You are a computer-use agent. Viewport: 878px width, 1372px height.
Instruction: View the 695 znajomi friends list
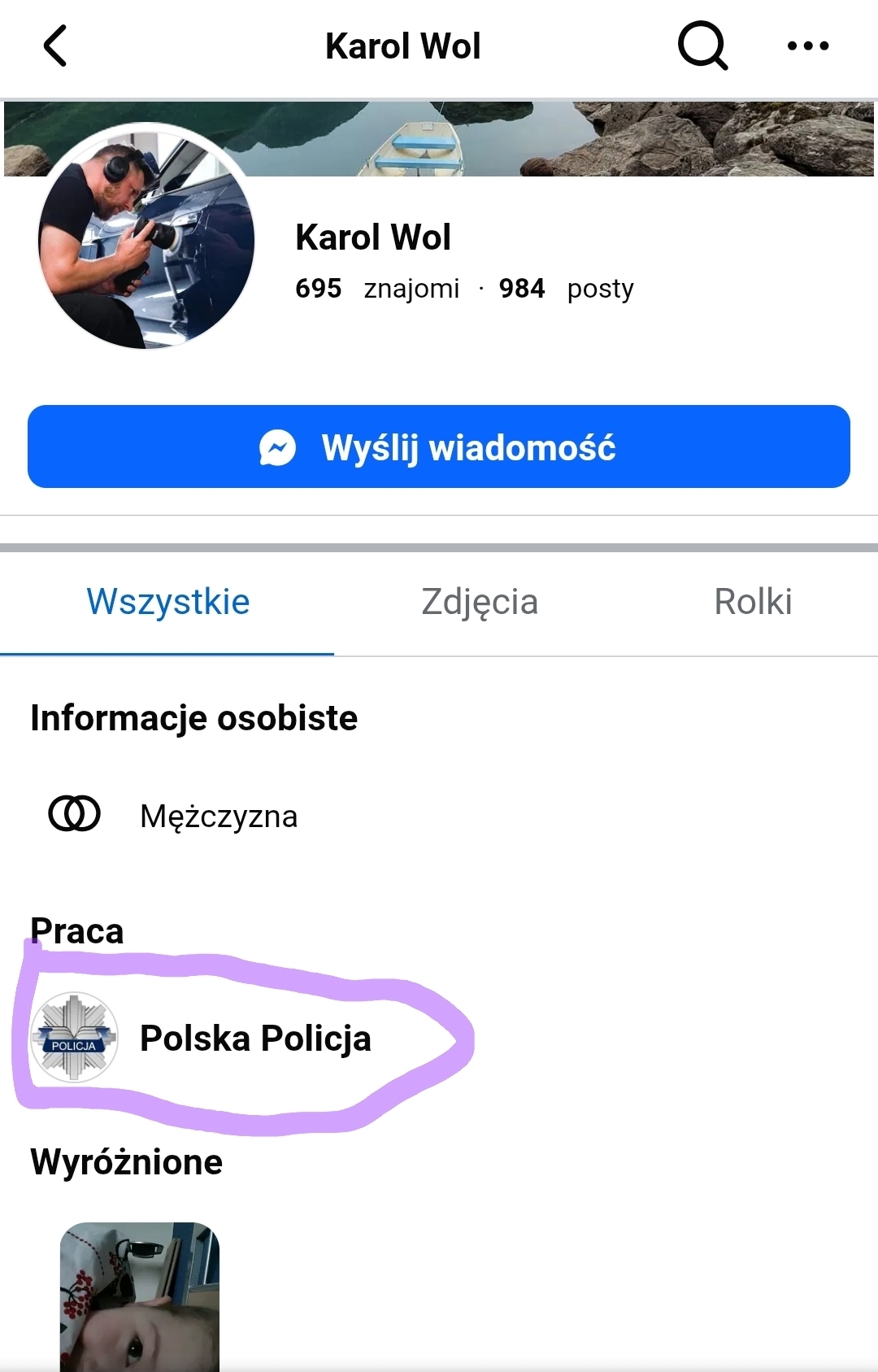coord(377,289)
